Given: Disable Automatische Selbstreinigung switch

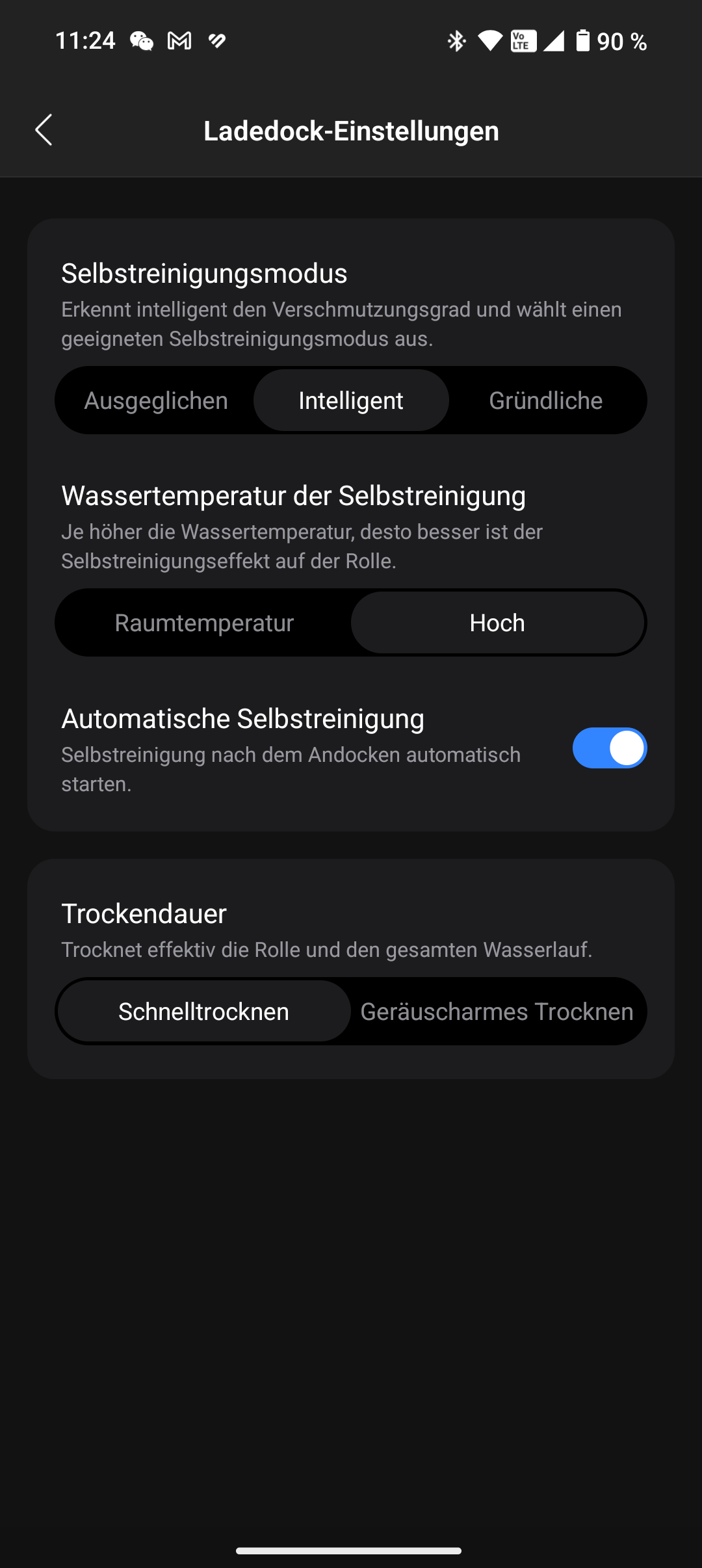Looking at the screenshot, I should (x=610, y=748).
